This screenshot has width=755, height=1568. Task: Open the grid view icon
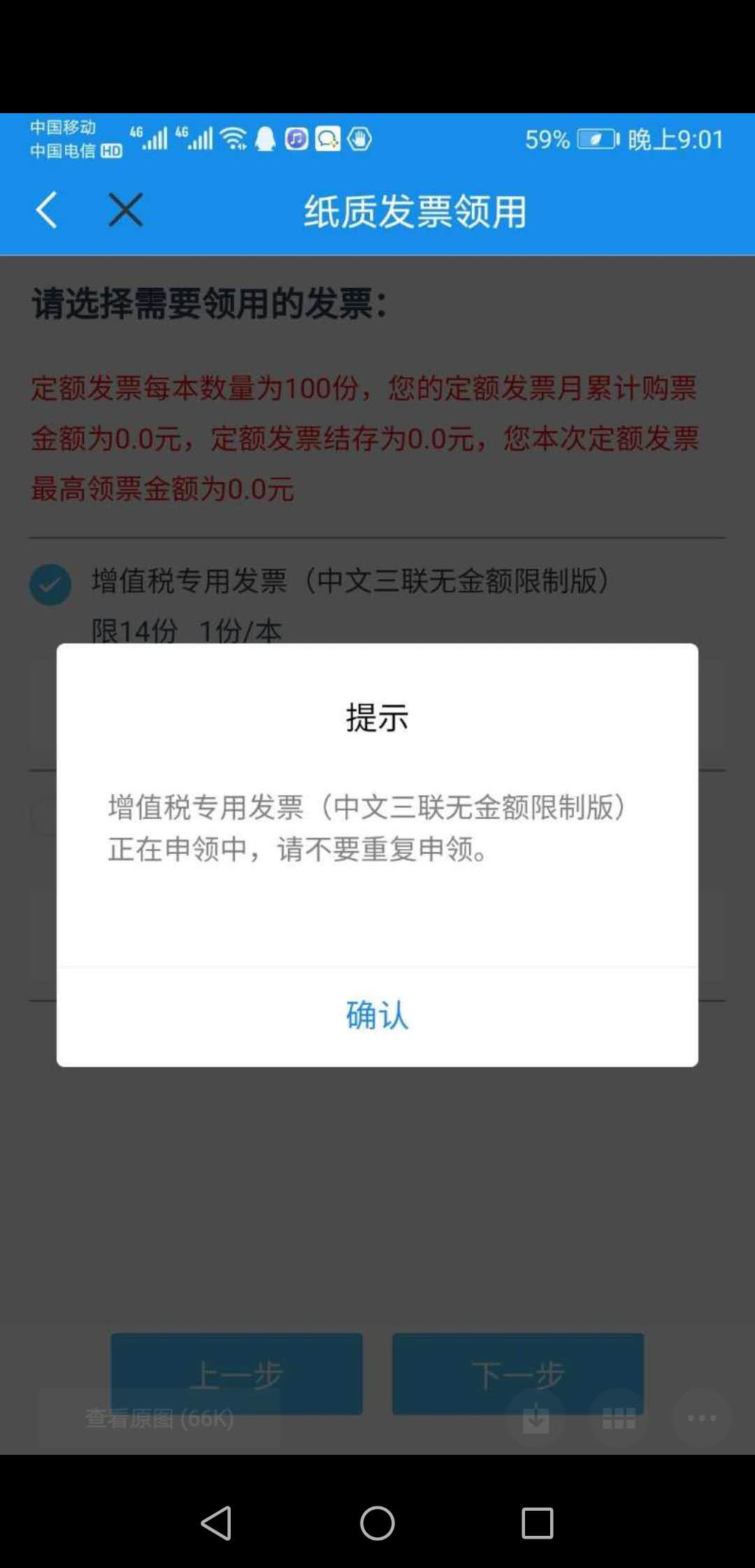coord(619,1418)
